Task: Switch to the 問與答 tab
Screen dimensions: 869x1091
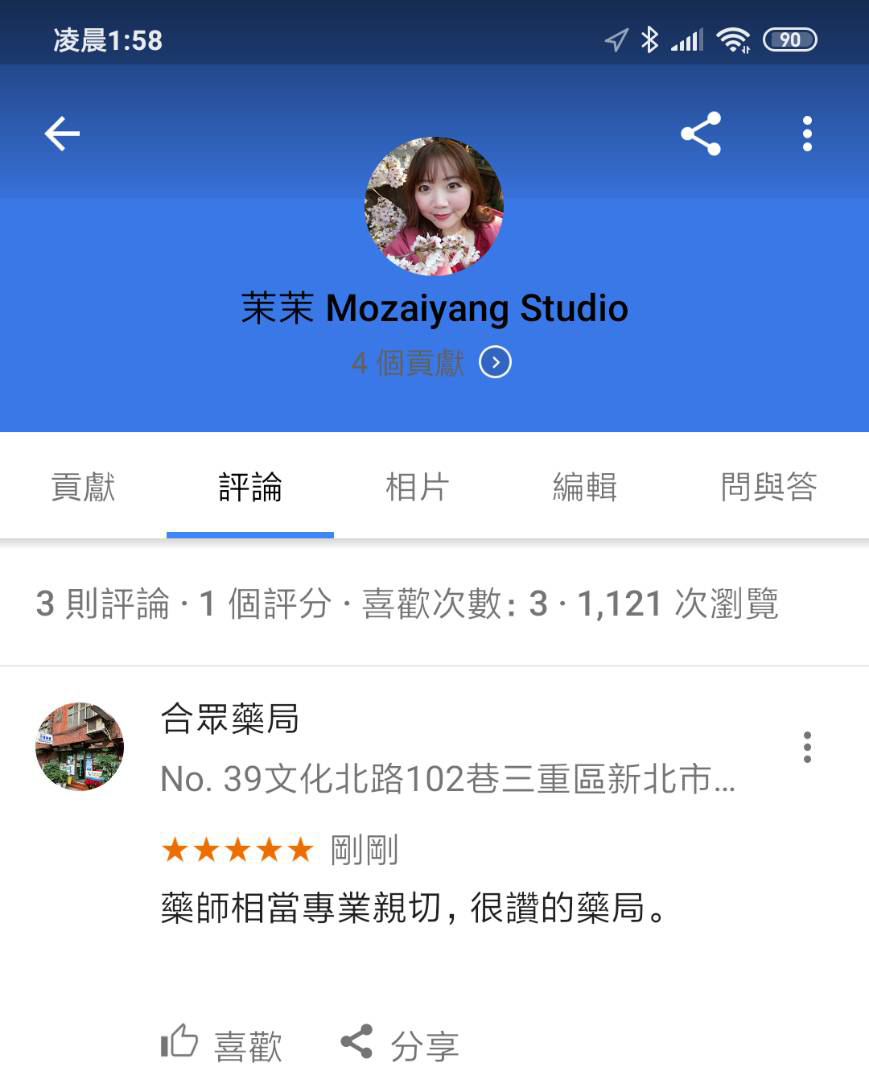Action: 768,487
